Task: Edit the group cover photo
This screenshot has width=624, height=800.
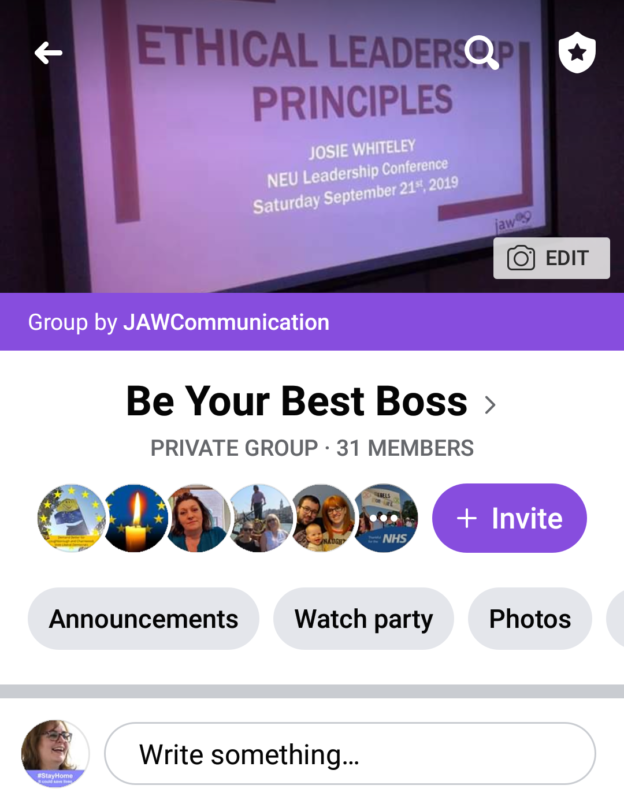Action: [x=551, y=258]
